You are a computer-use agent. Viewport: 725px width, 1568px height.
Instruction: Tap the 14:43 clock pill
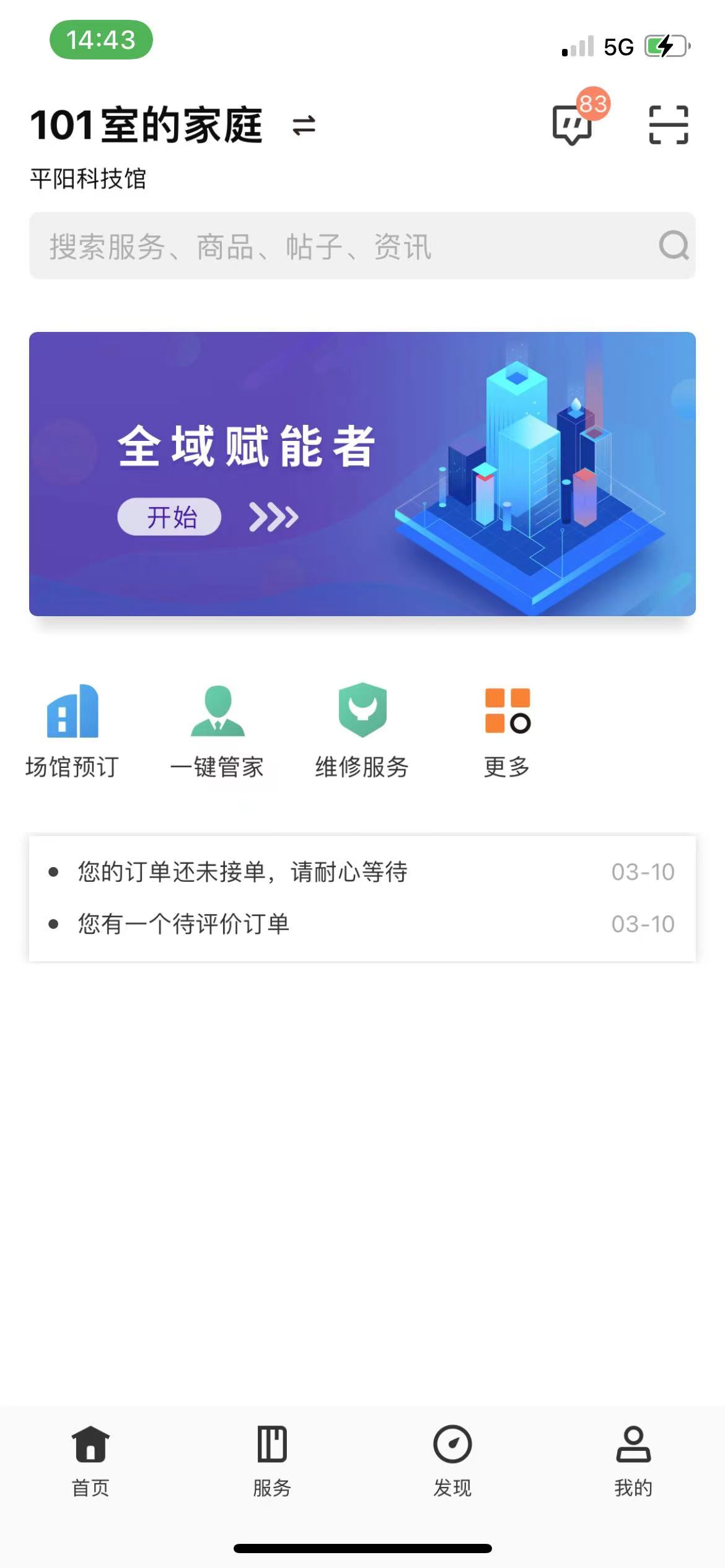(99, 40)
